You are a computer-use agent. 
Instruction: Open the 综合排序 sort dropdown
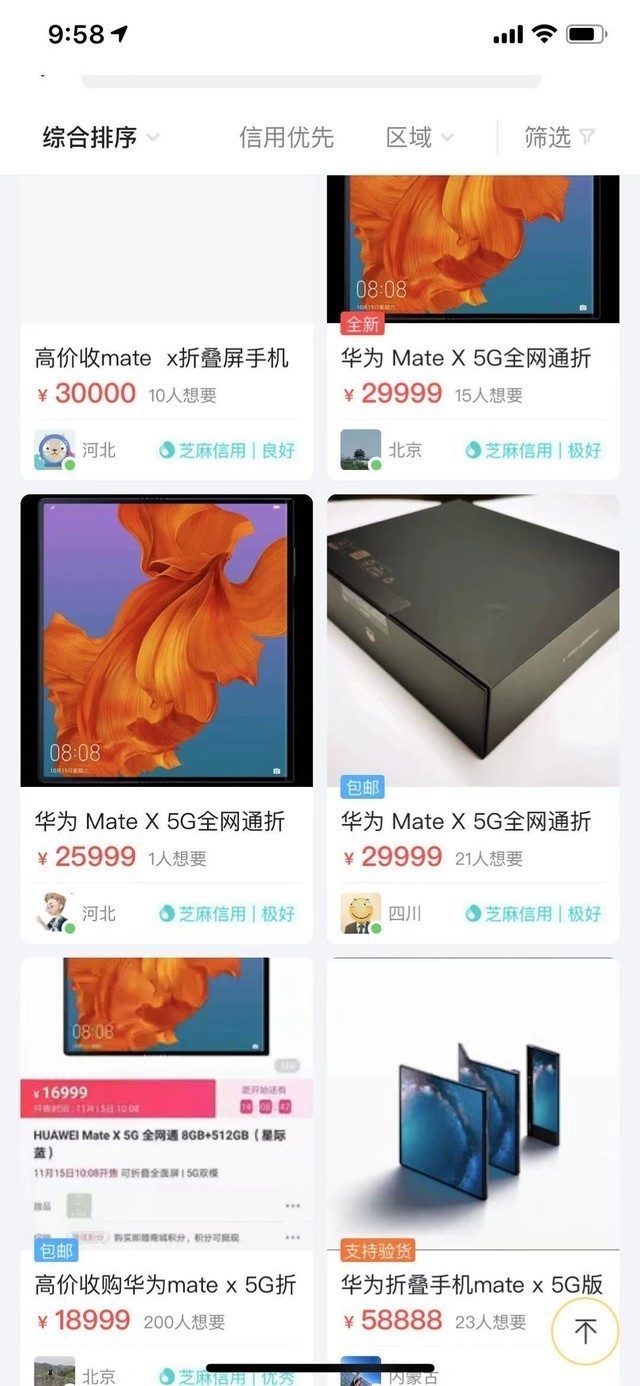click(x=100, y=138)
